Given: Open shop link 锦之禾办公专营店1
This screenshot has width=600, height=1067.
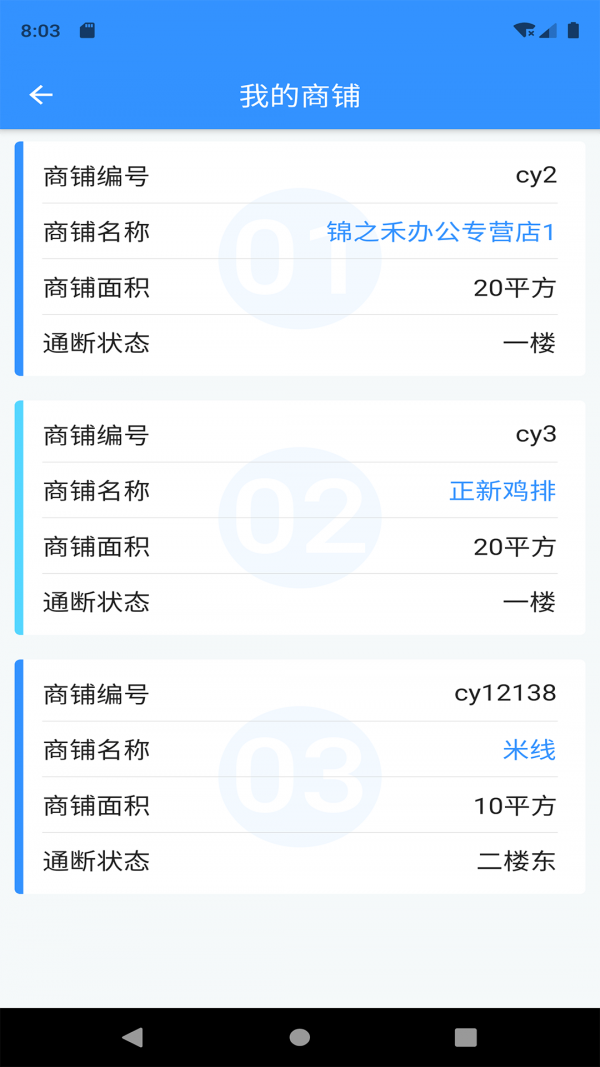Looking at the screenshot, I should click(440, 232).
